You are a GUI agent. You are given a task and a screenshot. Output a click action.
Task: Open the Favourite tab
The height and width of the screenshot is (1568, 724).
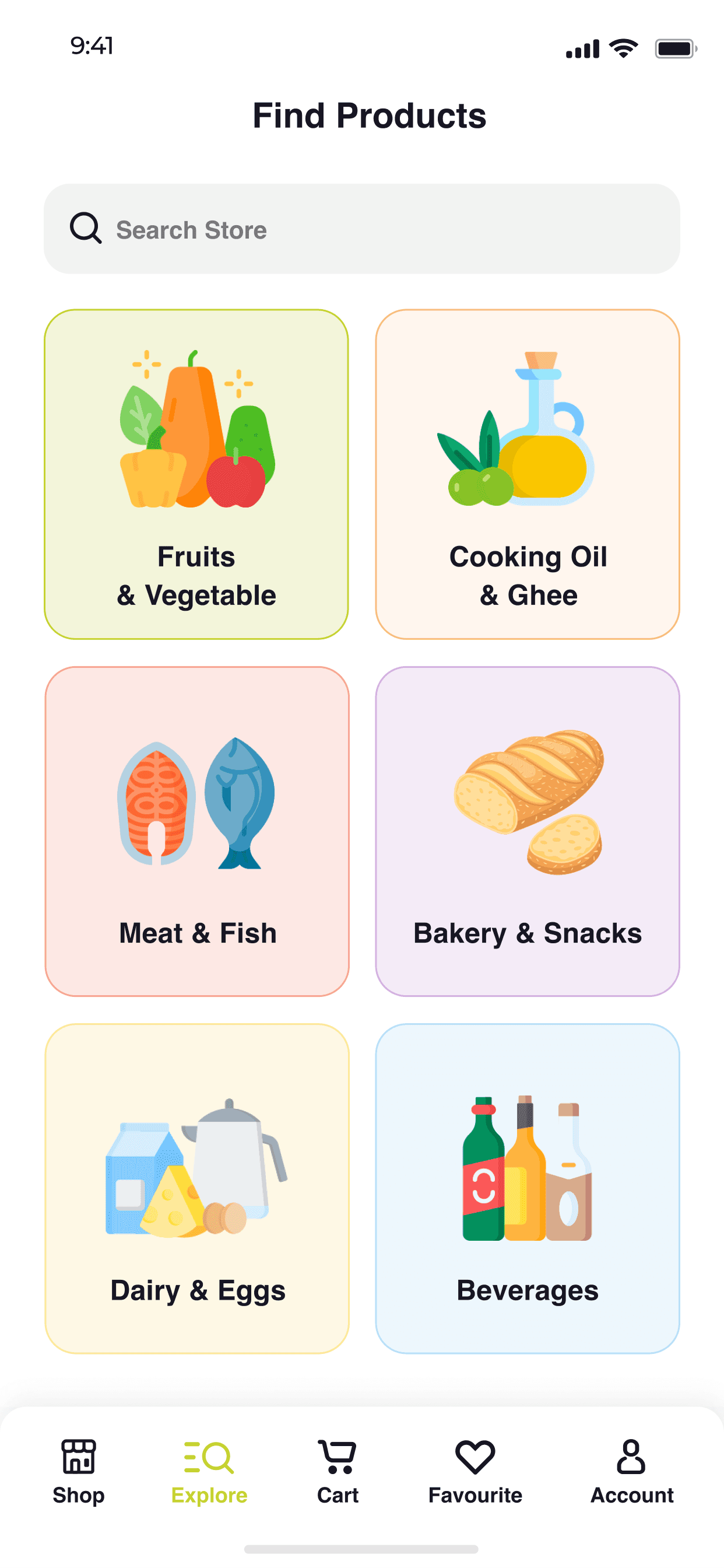coord(475,1471)
